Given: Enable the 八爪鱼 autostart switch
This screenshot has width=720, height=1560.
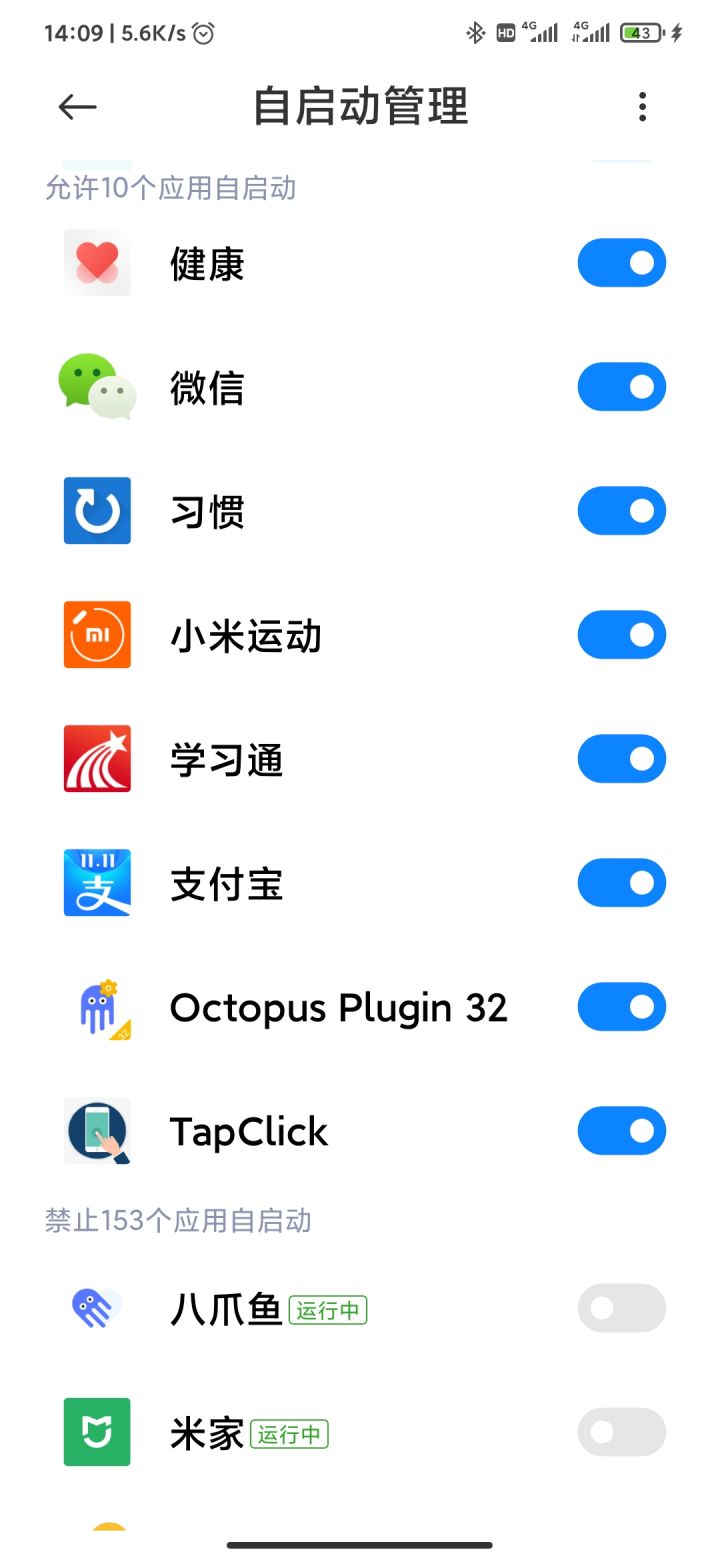Looking at the screenshot, I should tap(621, 1308).
